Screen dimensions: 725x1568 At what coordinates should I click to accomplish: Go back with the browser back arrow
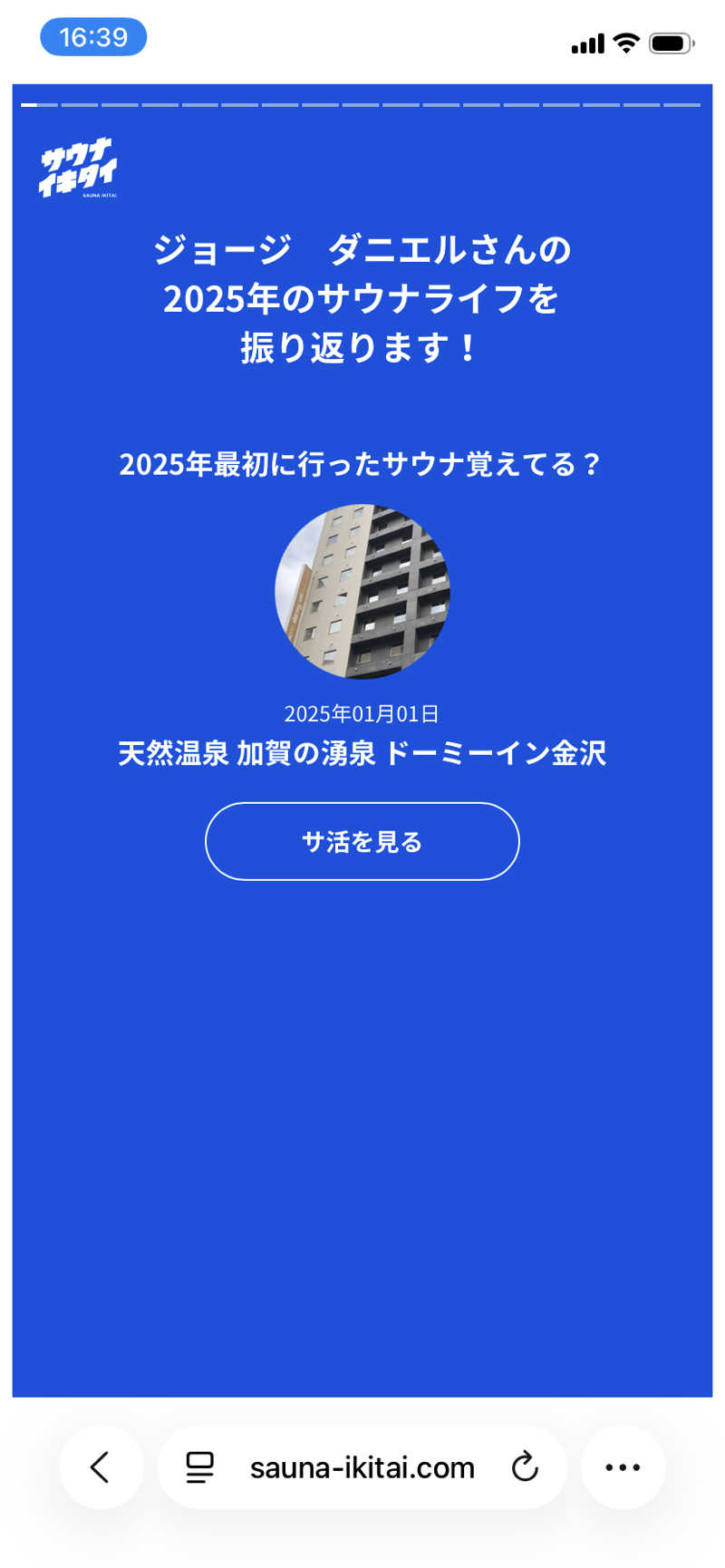(x=101, y=1466)
